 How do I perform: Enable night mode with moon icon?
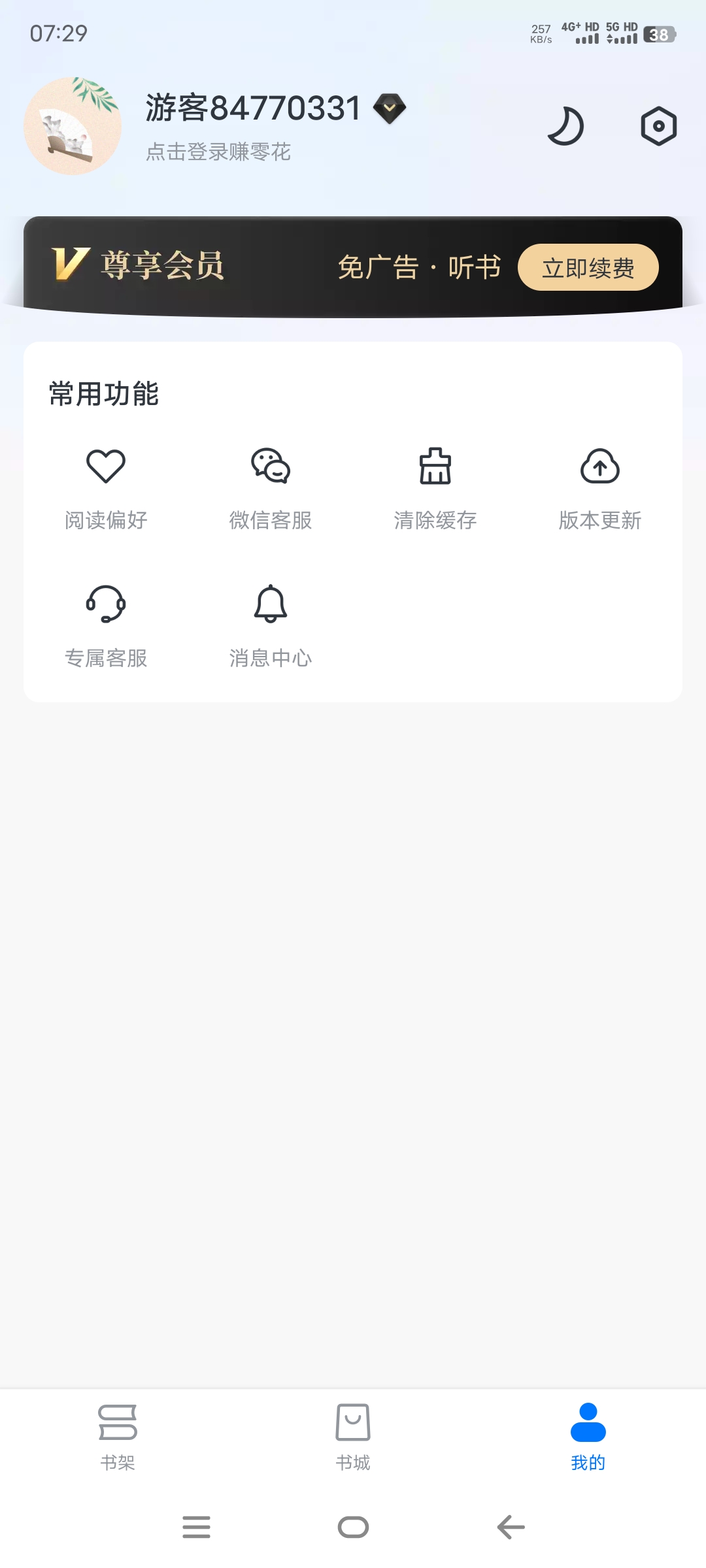(566, 125)
